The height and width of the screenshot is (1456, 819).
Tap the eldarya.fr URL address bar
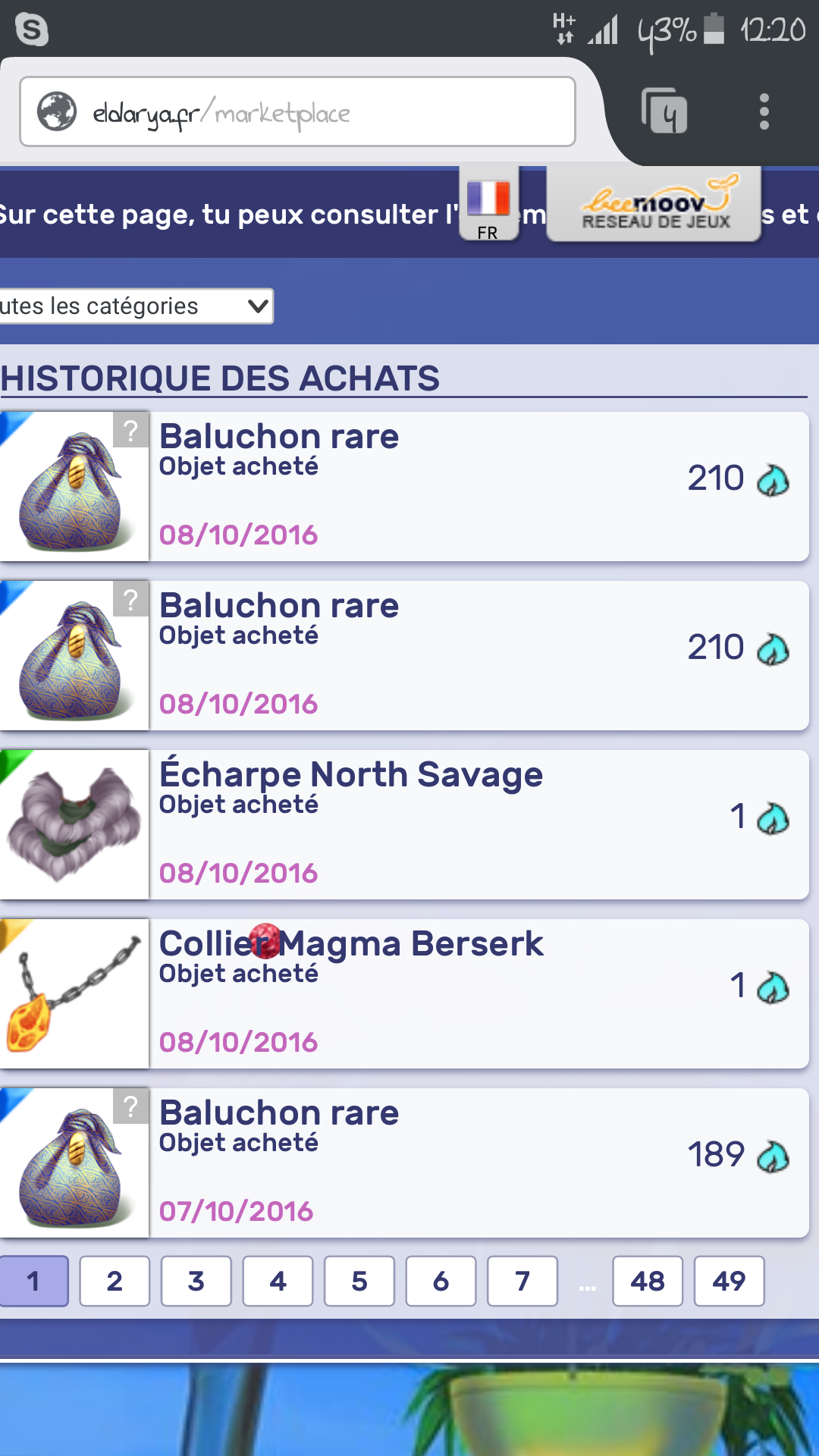(x=296, y=112)
